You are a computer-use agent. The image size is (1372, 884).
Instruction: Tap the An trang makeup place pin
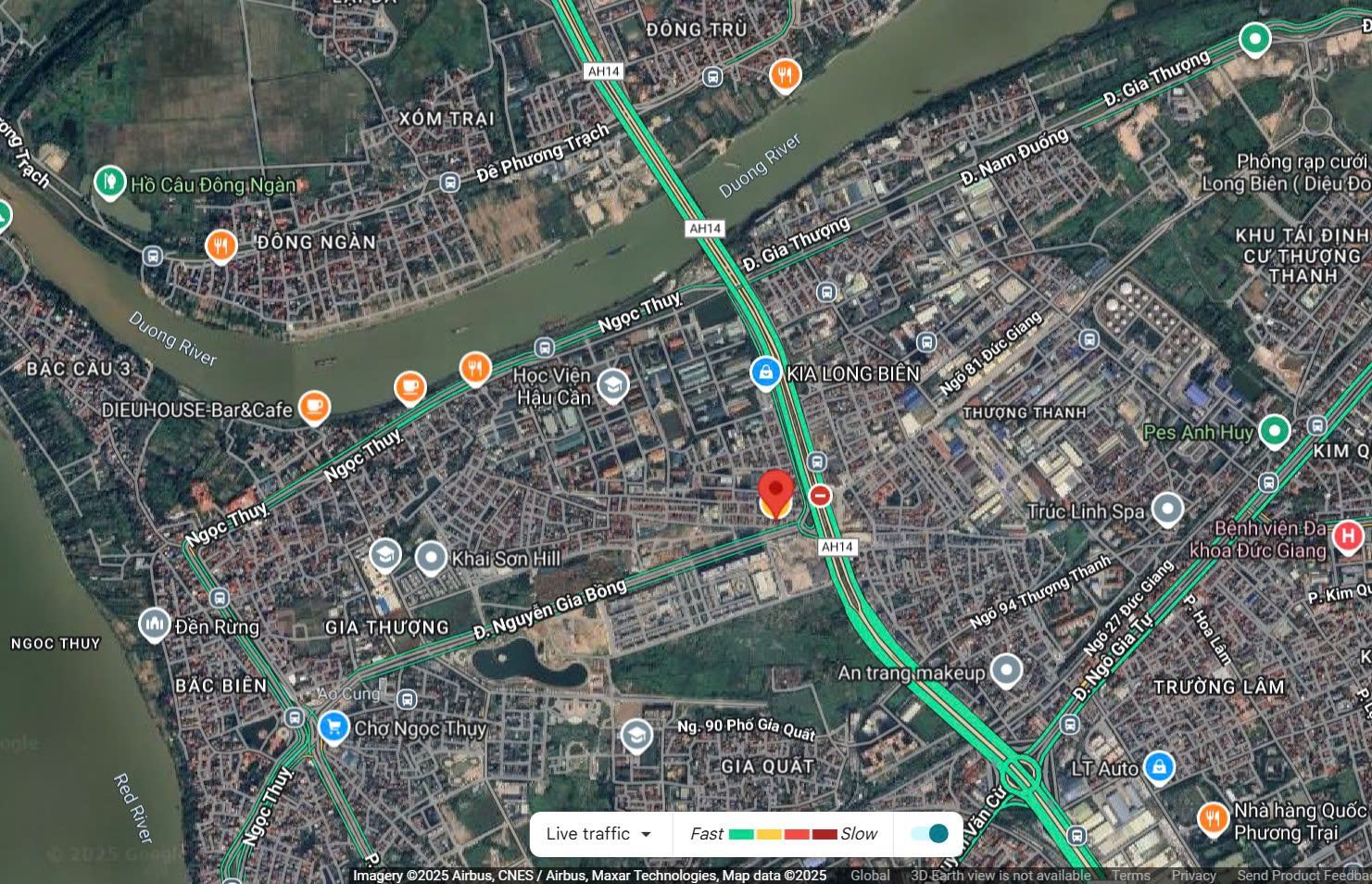click(x=1006, y=670)
